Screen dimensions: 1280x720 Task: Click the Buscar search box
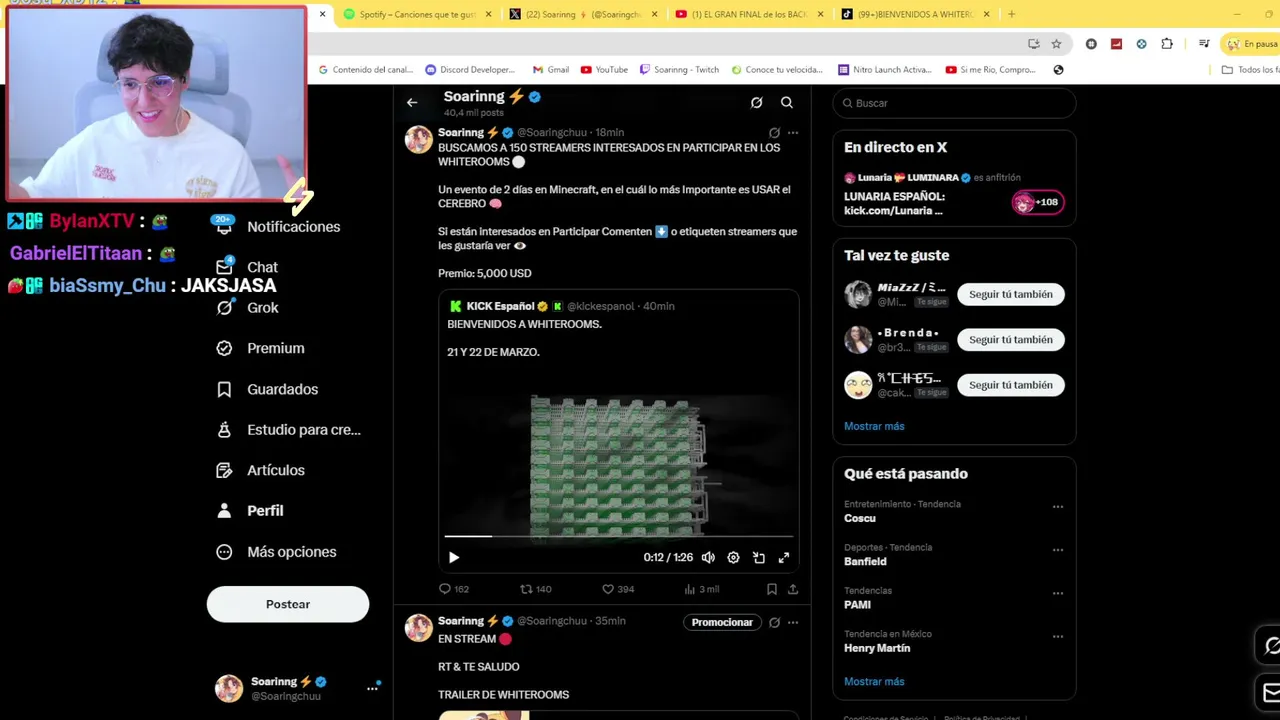click(955, 103)
